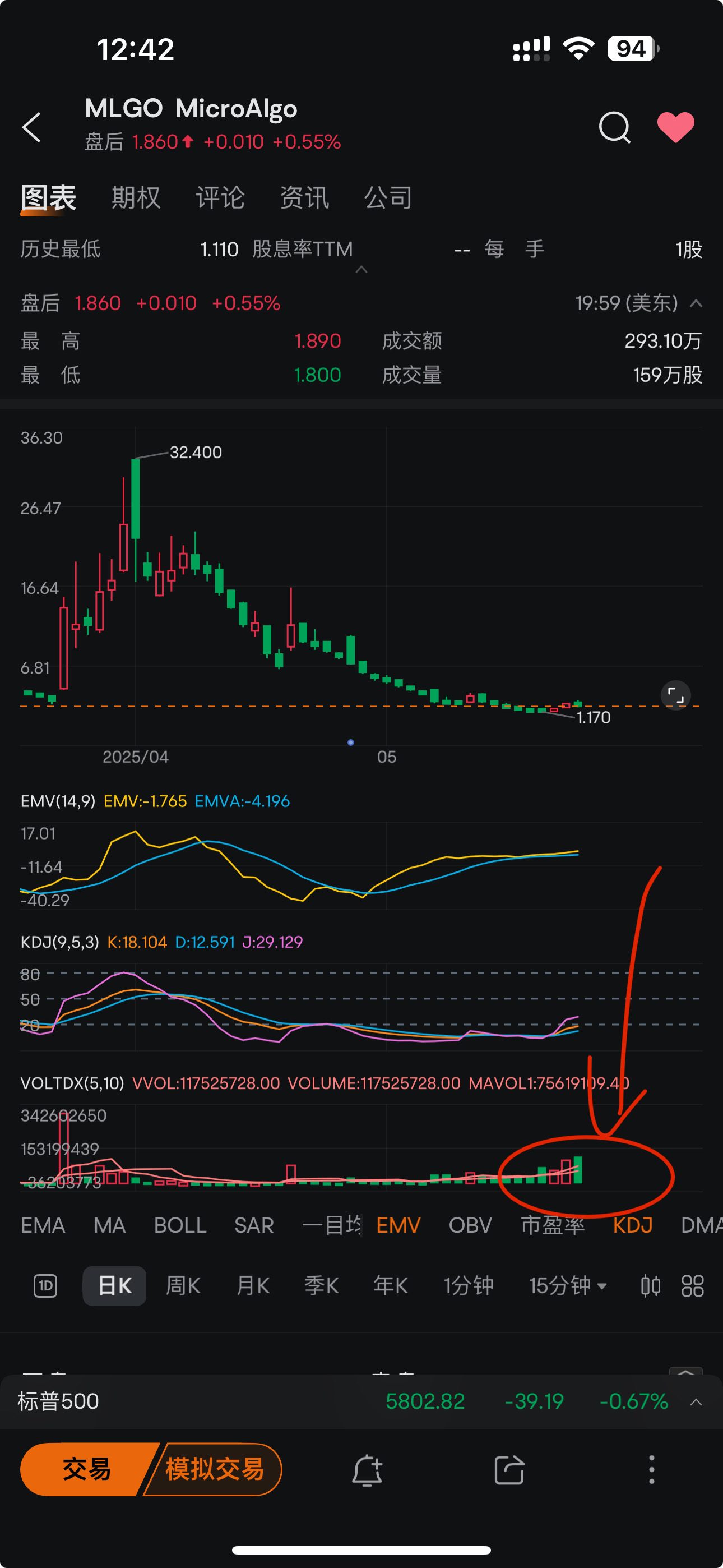Collapse the after-hours details next to 19:59 (美东)
The image size is (723, 1568).
click(696, 303)
